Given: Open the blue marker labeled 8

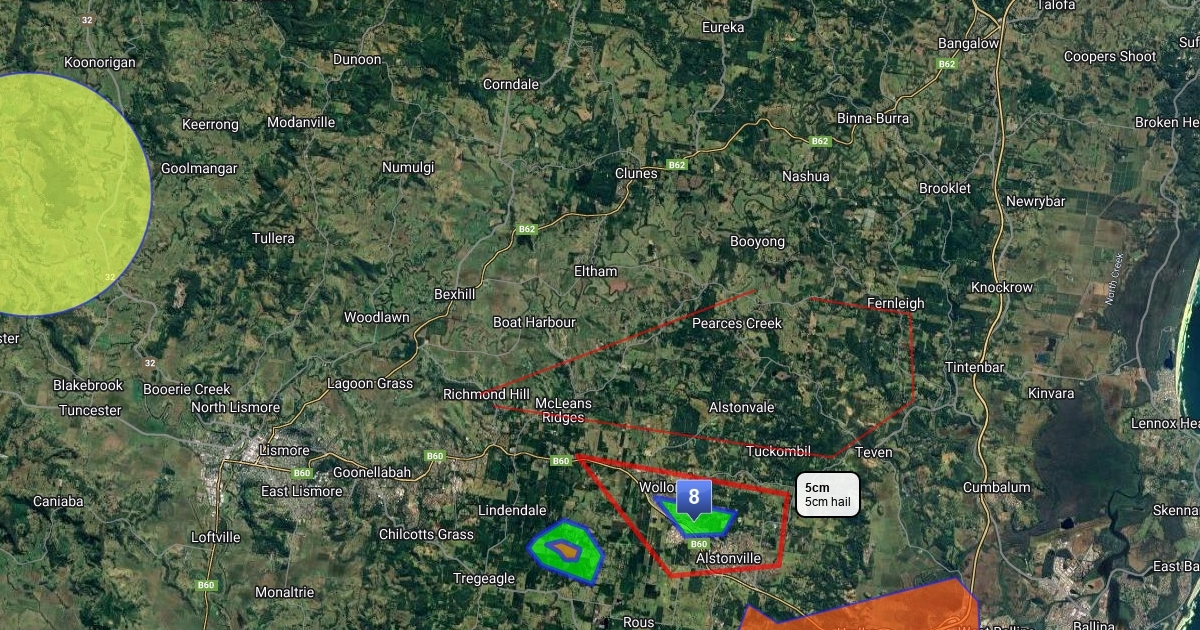Looking at the screenshot, I should tap(694, 497).
